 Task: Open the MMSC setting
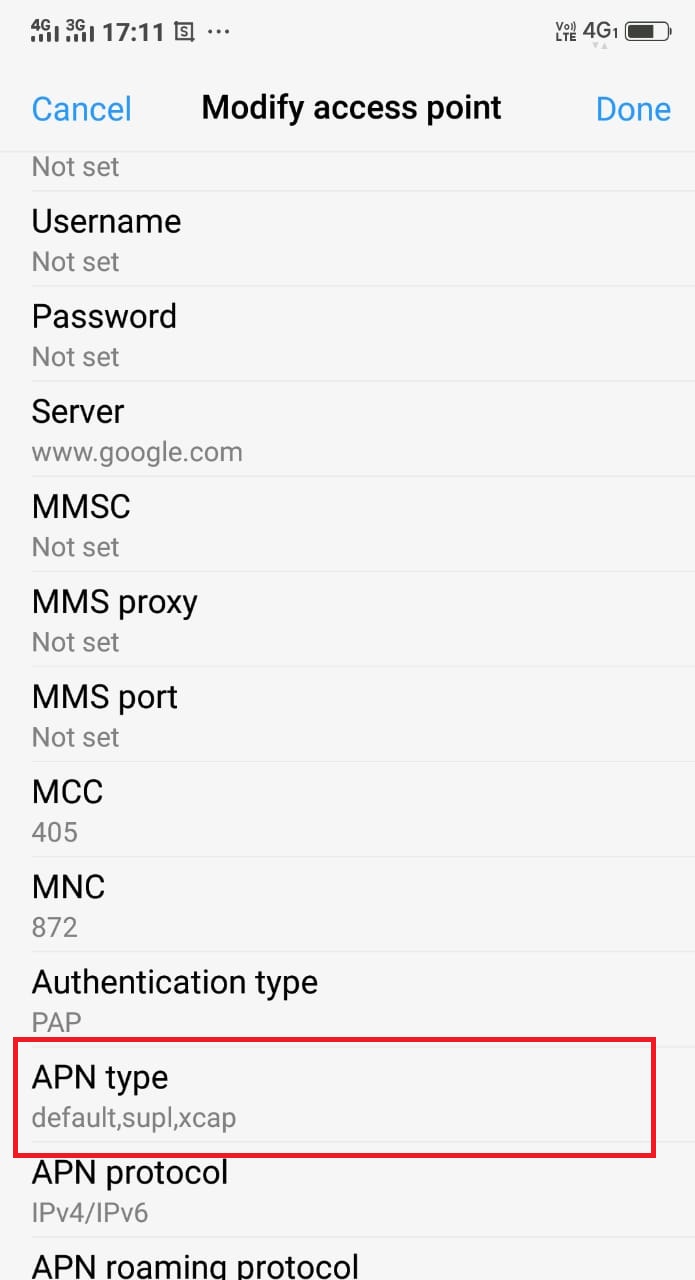(347, 525)
